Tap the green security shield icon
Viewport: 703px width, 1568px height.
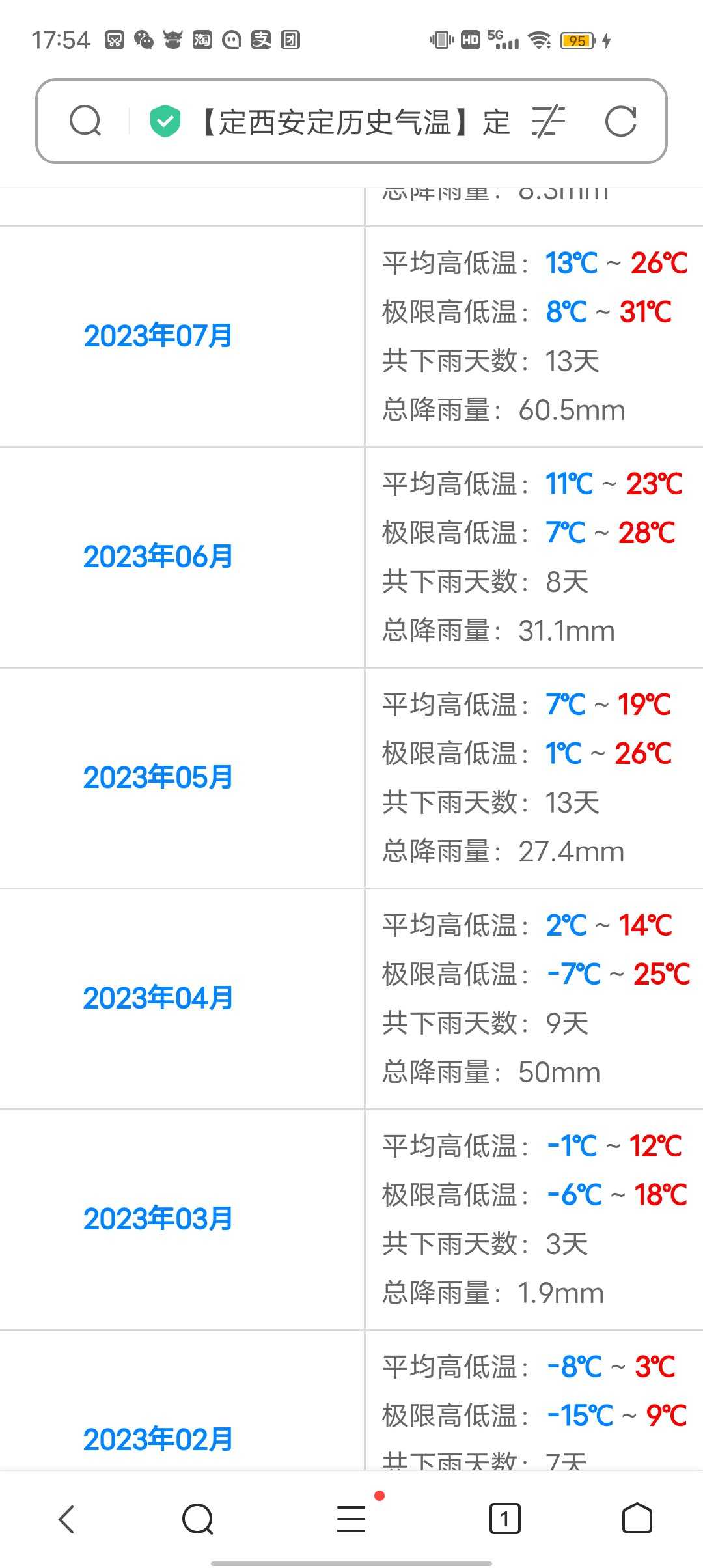tap(165, 121)
